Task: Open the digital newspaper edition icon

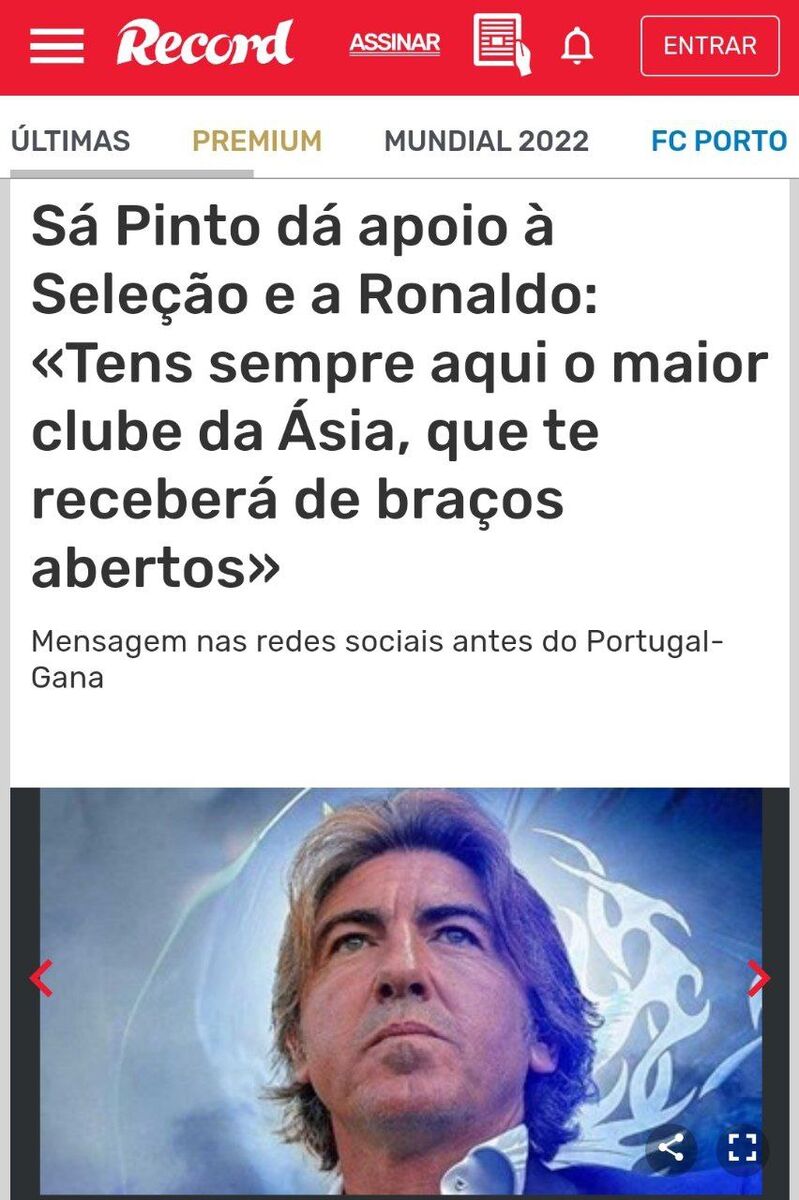Action: (x=502, y=44)
